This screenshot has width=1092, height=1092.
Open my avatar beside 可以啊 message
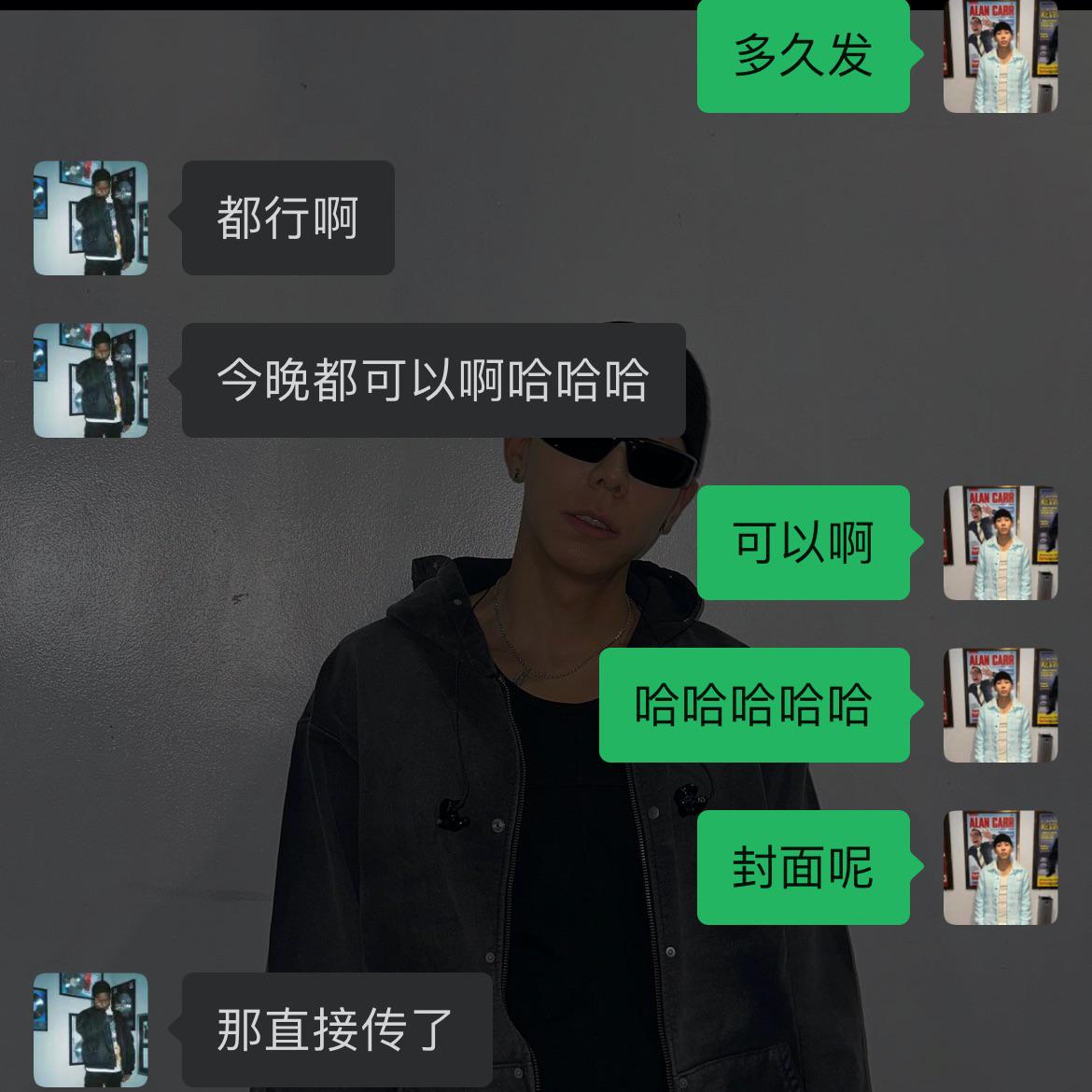(1001, 543)
